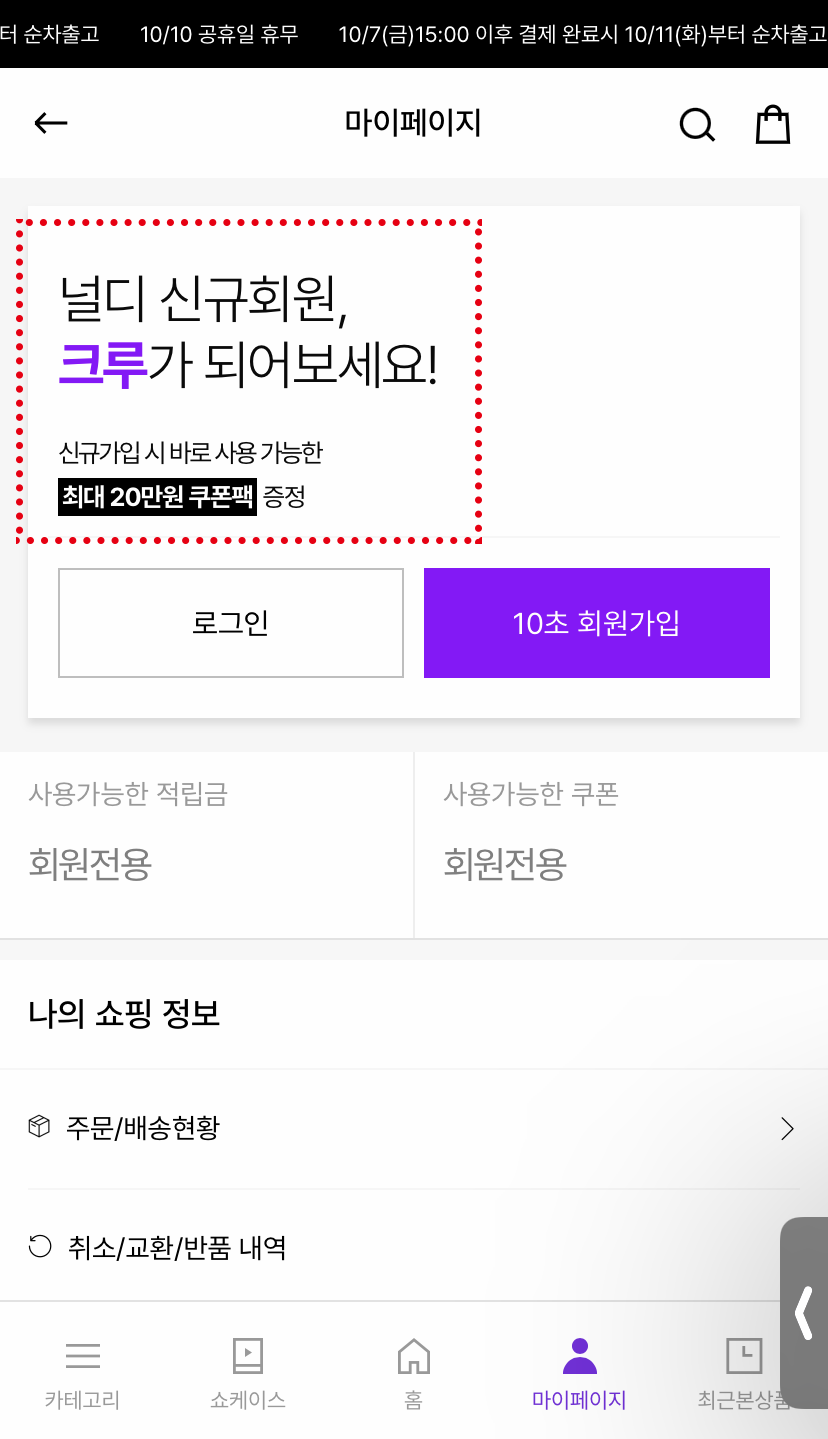The width and height of the screenshot is (828, 1439).
Task: Open 취소/교환/반품 내역
Action: point(413,1247)
